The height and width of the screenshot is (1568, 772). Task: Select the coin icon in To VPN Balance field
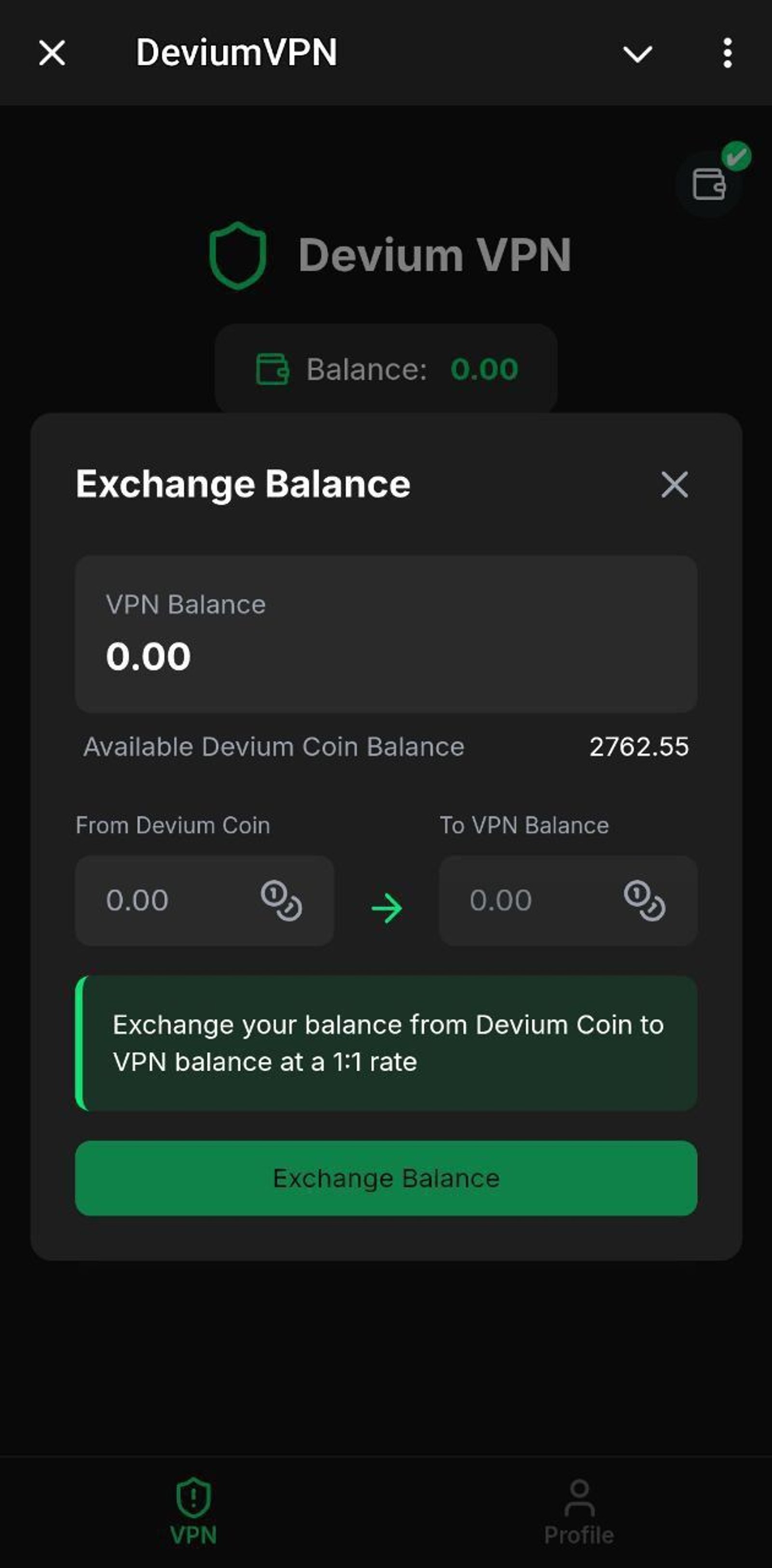(646, 901)
